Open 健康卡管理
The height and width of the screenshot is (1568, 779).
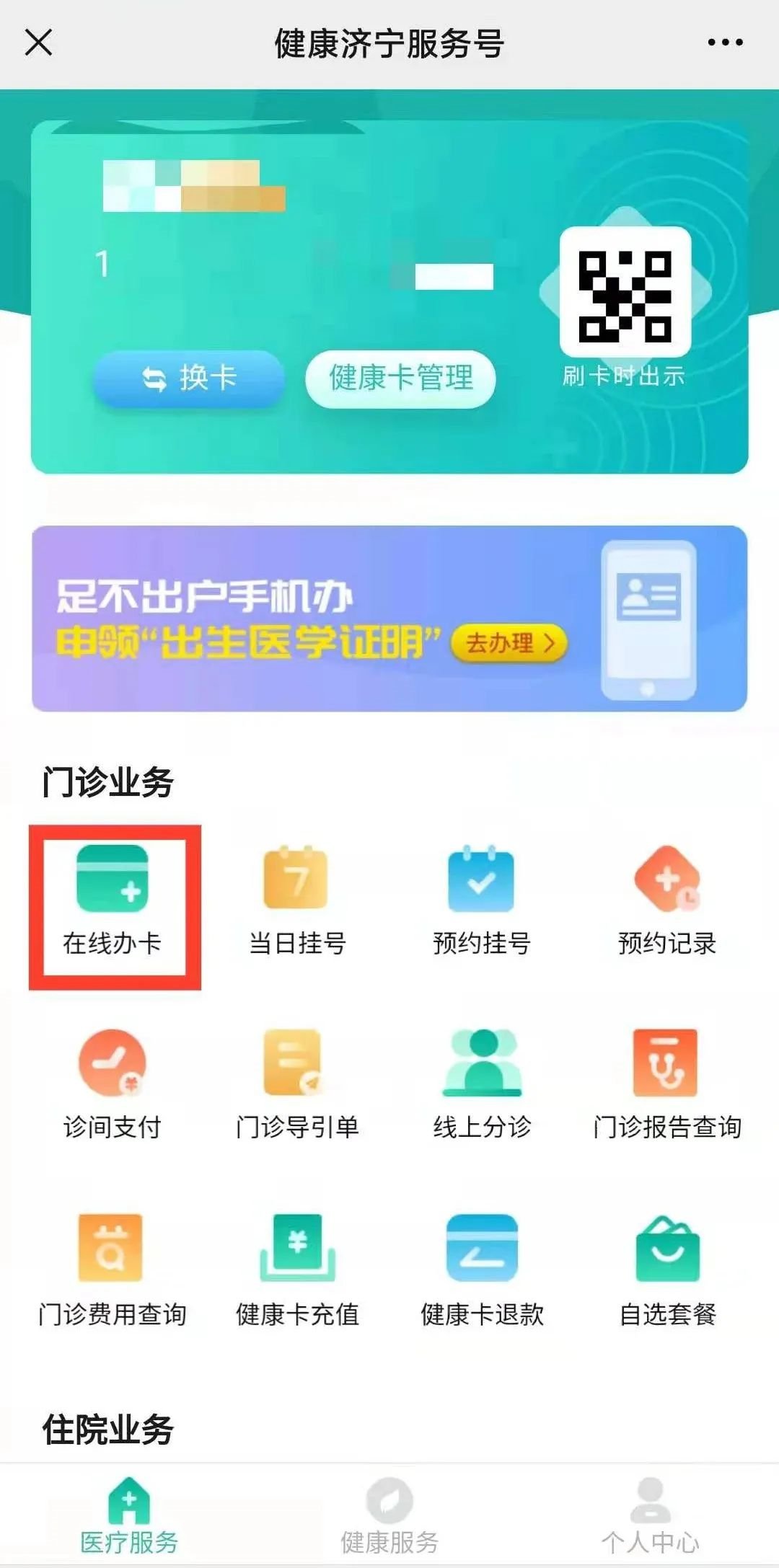click(x=400, y=378)
